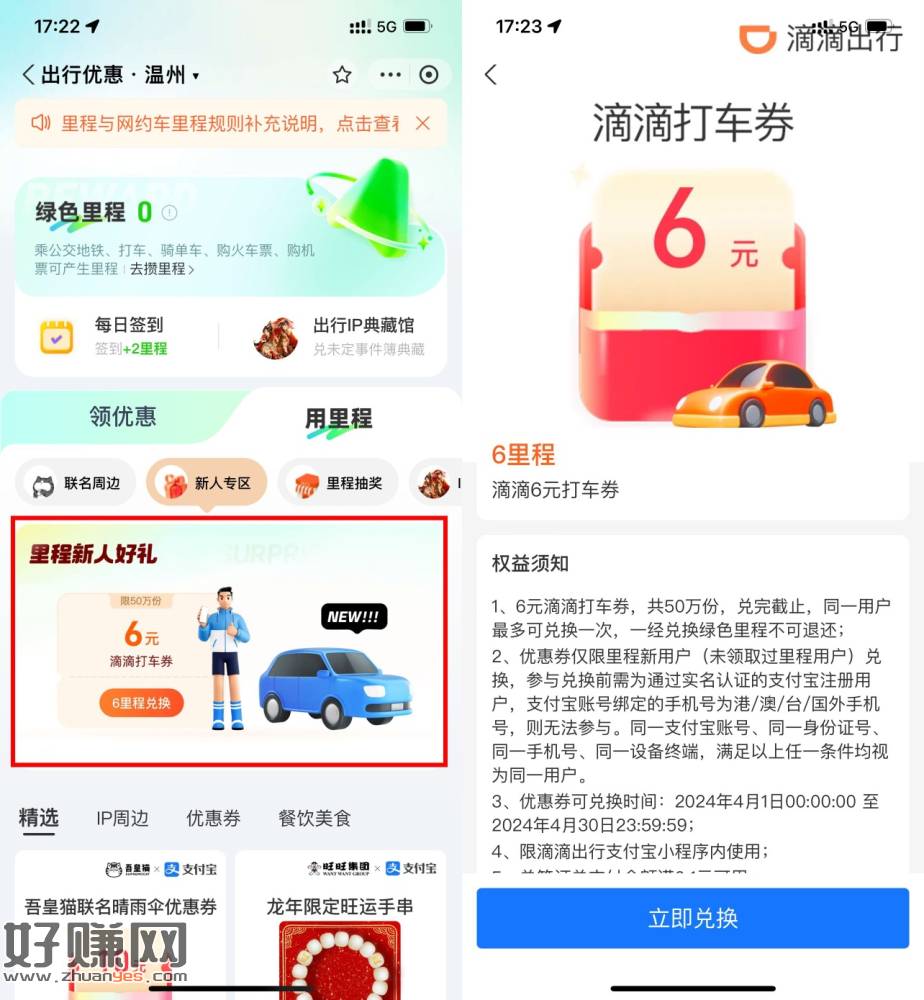
Task: Dismiss the 里程规则补充说明 notice
Action: pyautogui.click(x=423, y=123)
